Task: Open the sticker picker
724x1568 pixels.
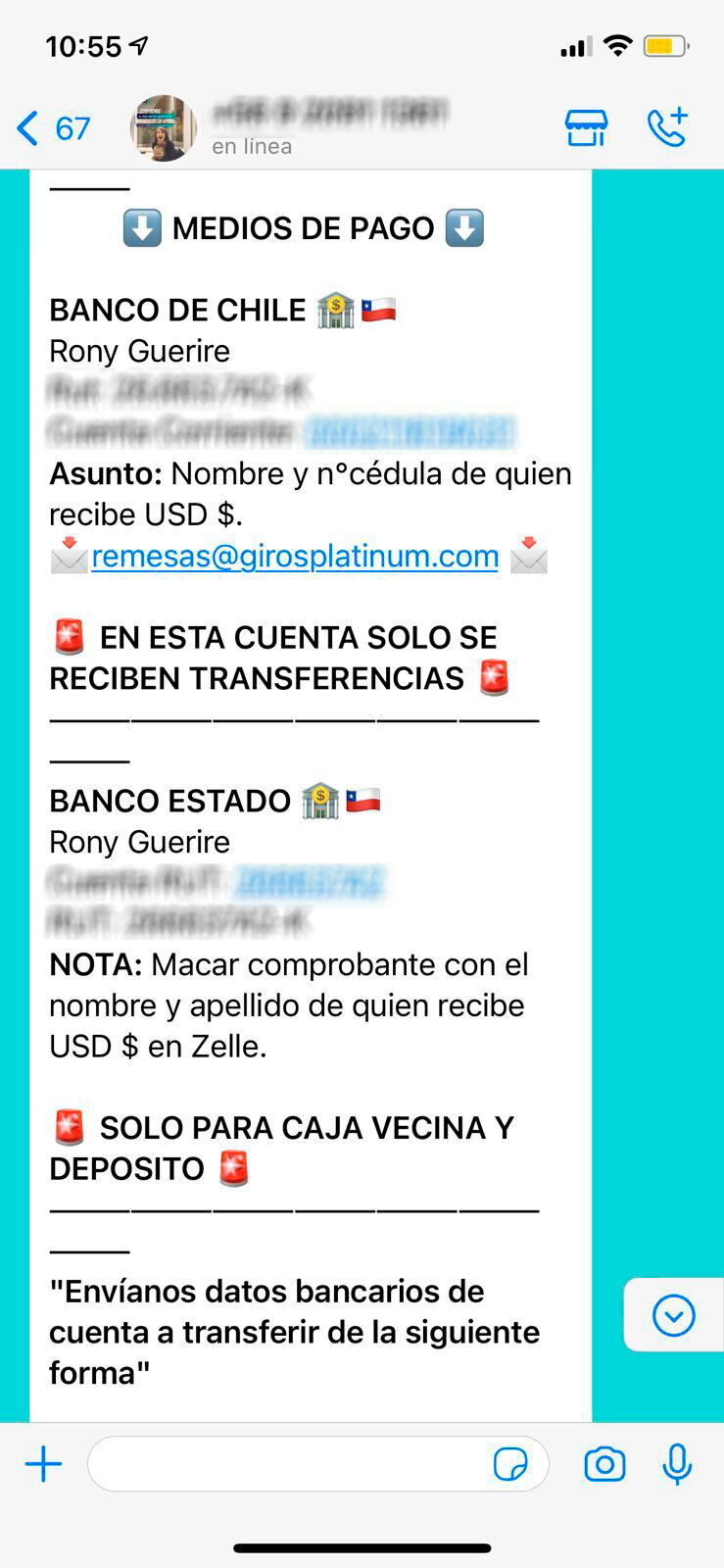Action: pyautogui.click(x=510, y=1464)
